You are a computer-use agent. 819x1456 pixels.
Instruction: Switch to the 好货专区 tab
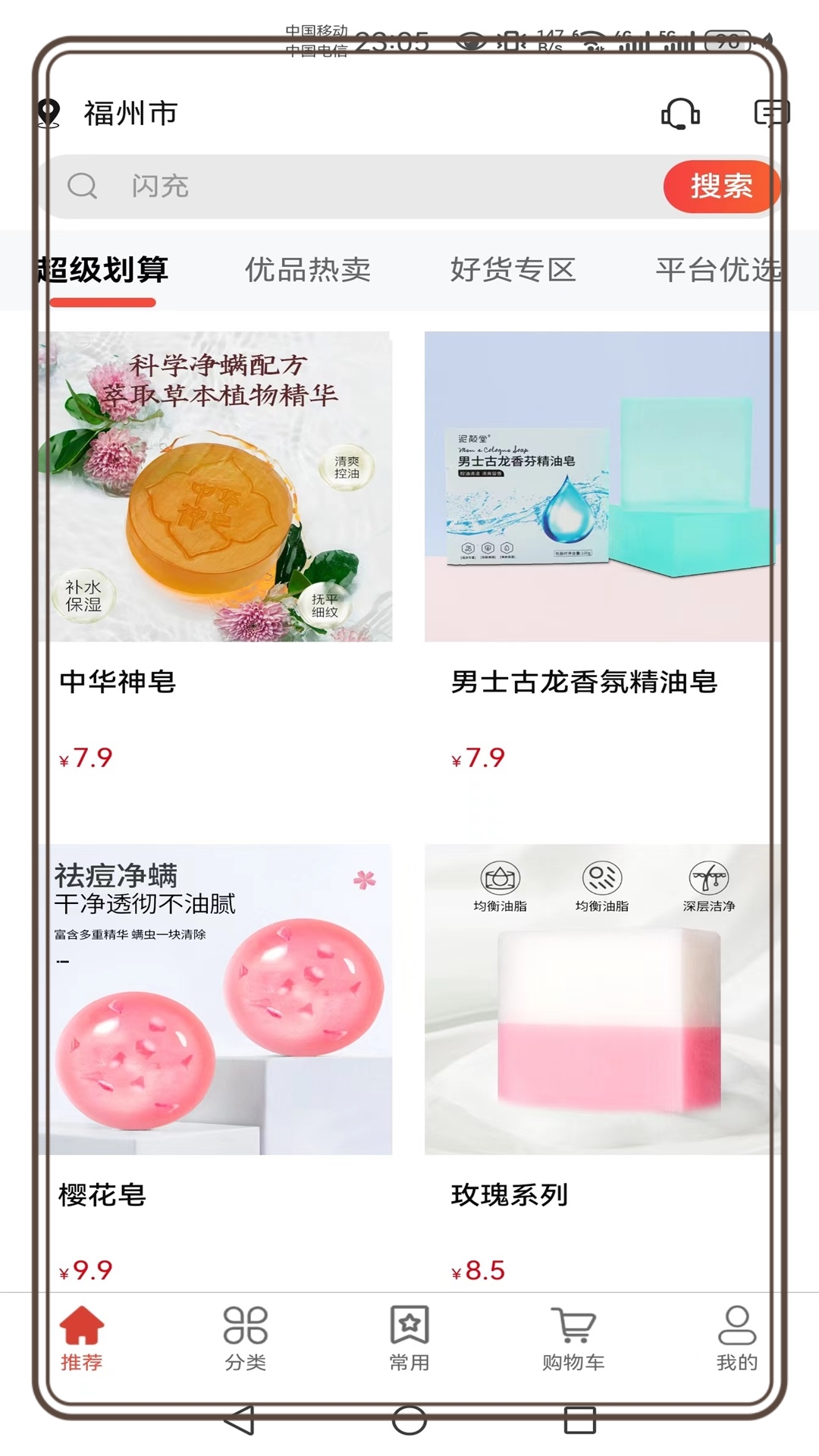pyautogui.click(x=513, y=270)
